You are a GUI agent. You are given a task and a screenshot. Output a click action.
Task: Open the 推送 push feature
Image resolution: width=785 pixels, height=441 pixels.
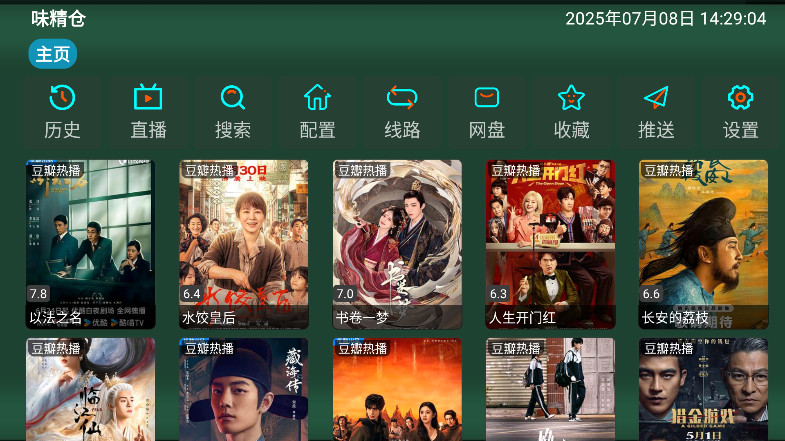(x=656, y=112)
